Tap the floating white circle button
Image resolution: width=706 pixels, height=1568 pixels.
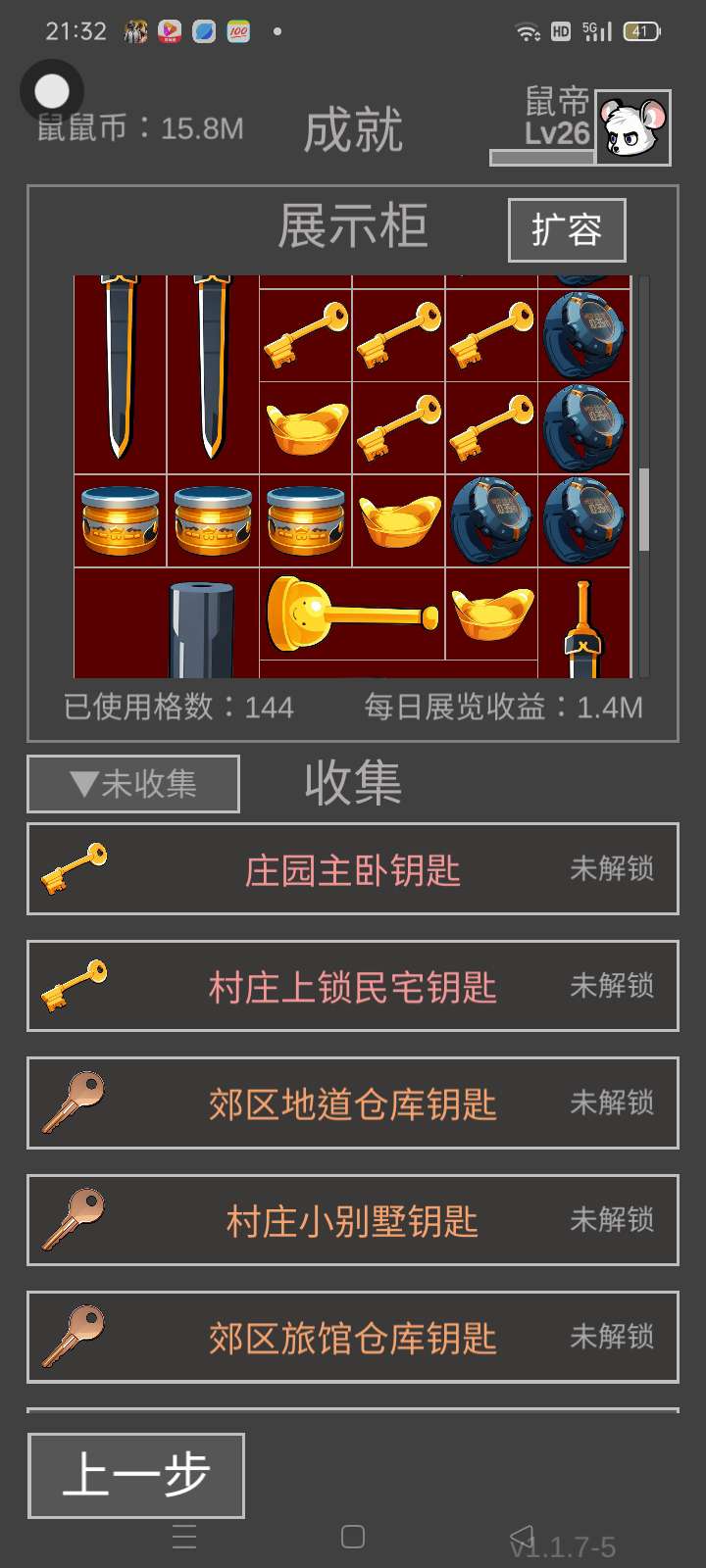pyautogui.click(x=52, y=91)
